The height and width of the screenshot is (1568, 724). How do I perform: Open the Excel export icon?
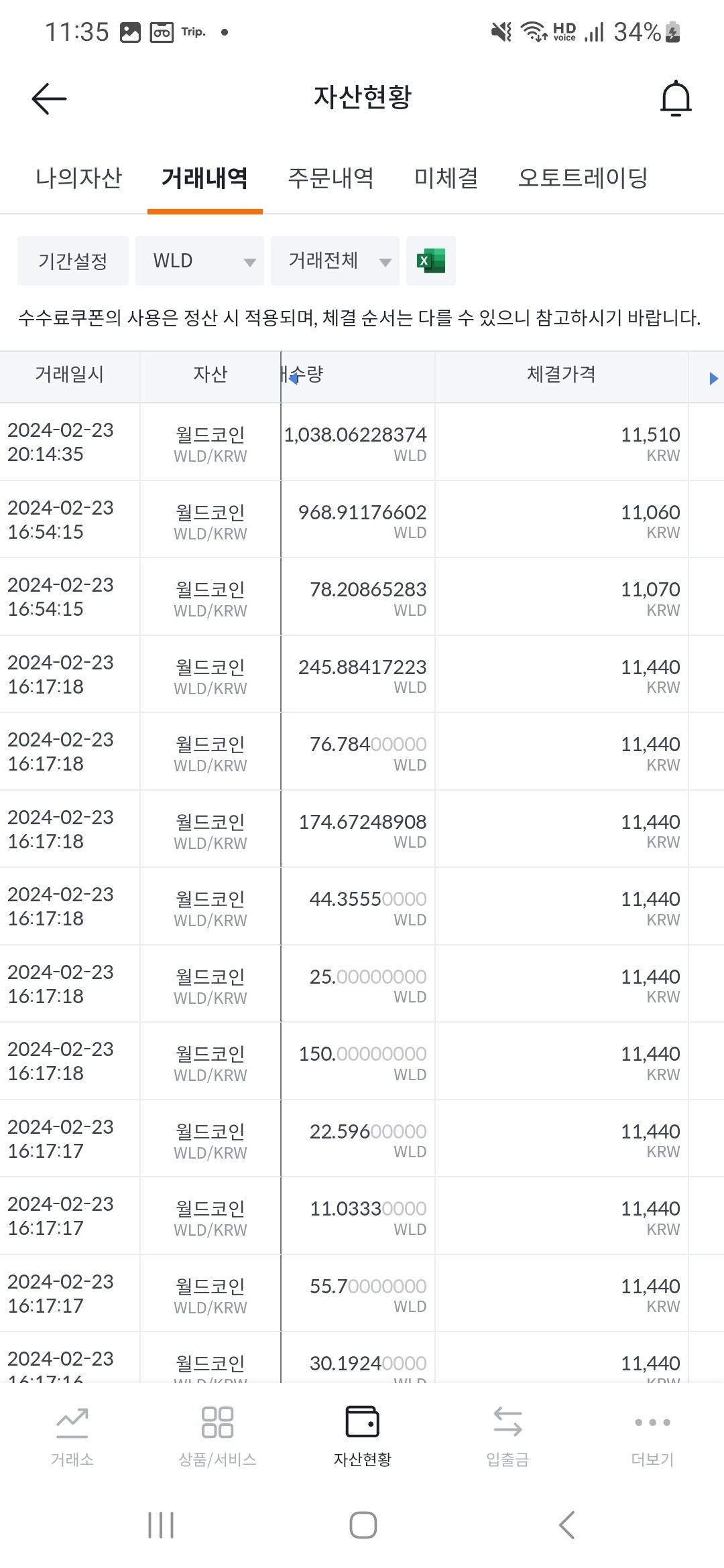pos(430,261)
